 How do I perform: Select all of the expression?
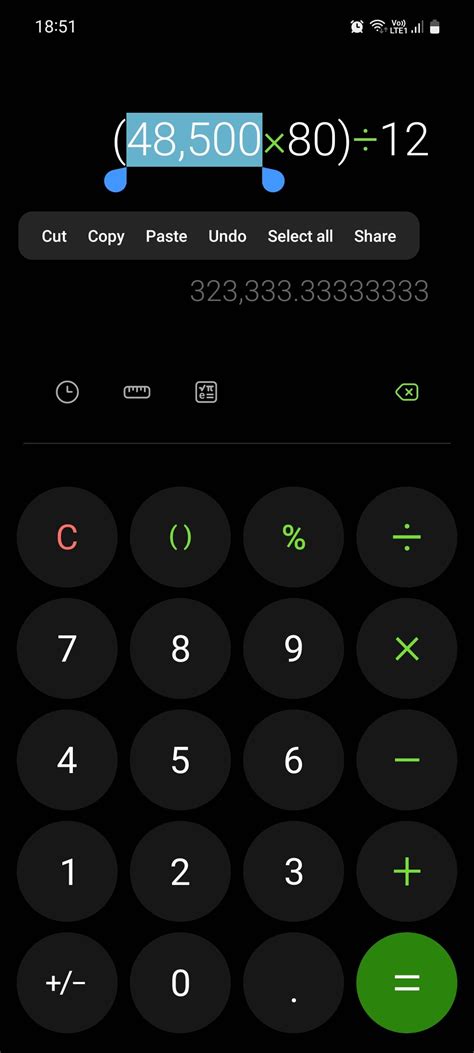(300, 236)
